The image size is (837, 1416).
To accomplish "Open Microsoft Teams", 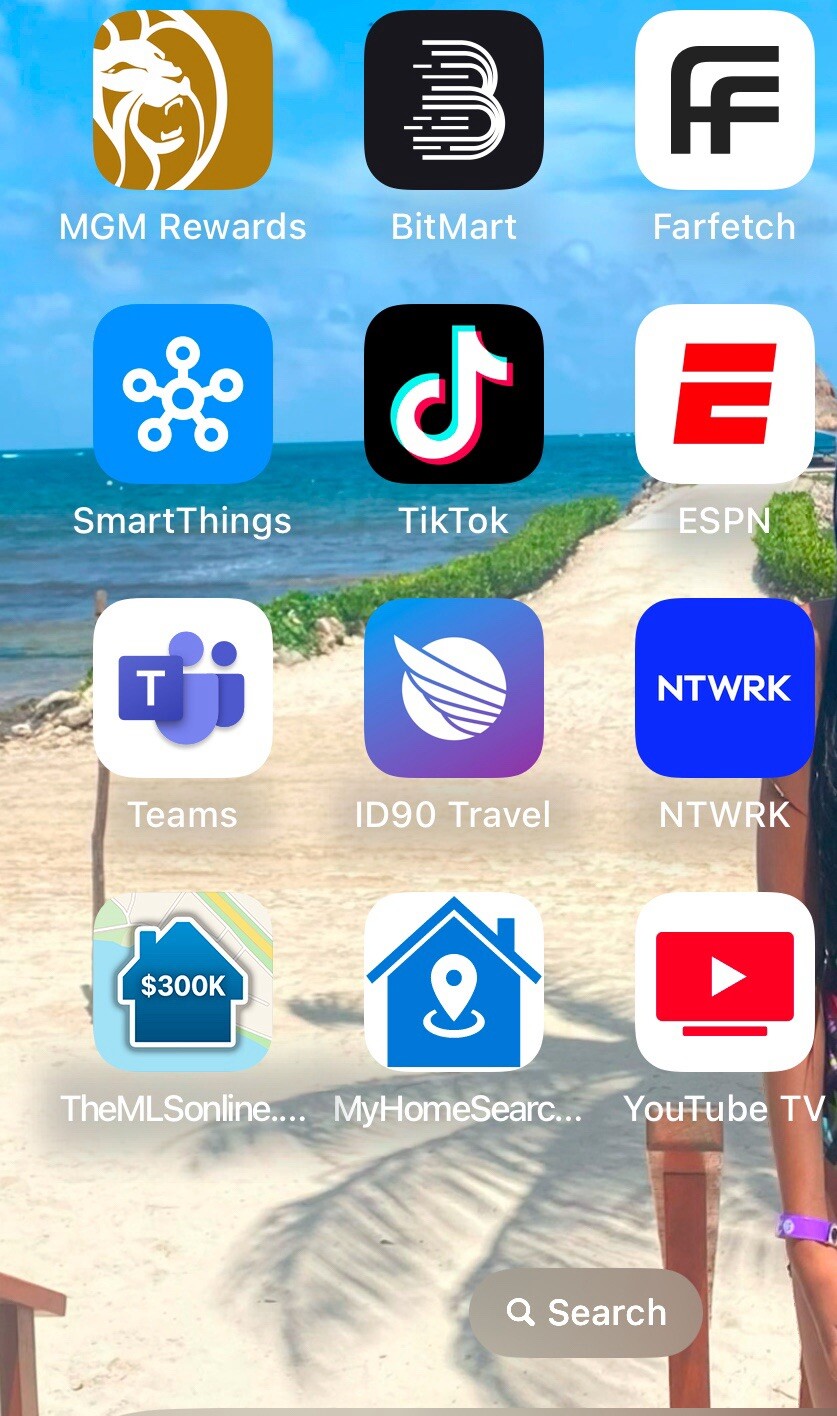I will pyautogui.click(x=182, y=688).
